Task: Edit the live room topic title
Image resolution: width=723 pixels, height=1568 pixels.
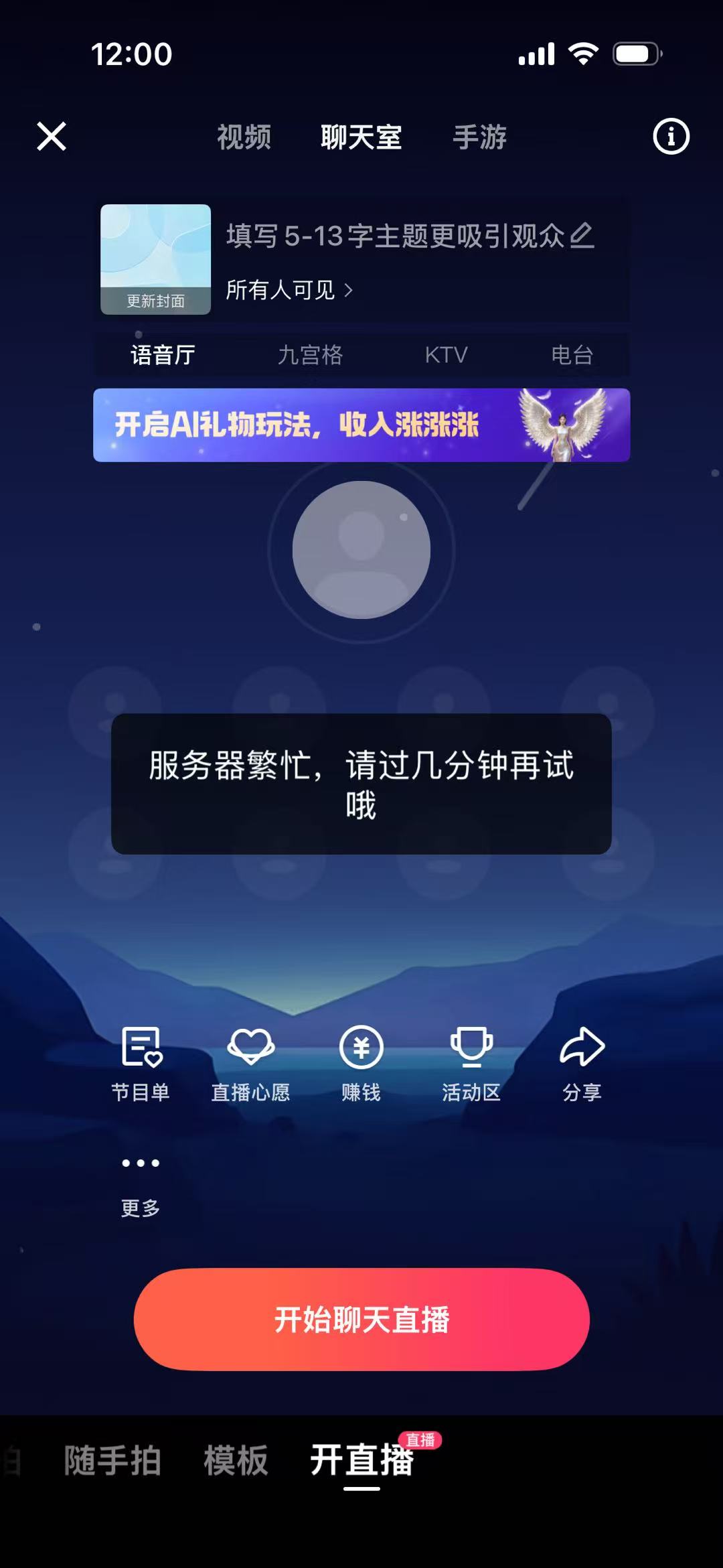Action: 410,236
